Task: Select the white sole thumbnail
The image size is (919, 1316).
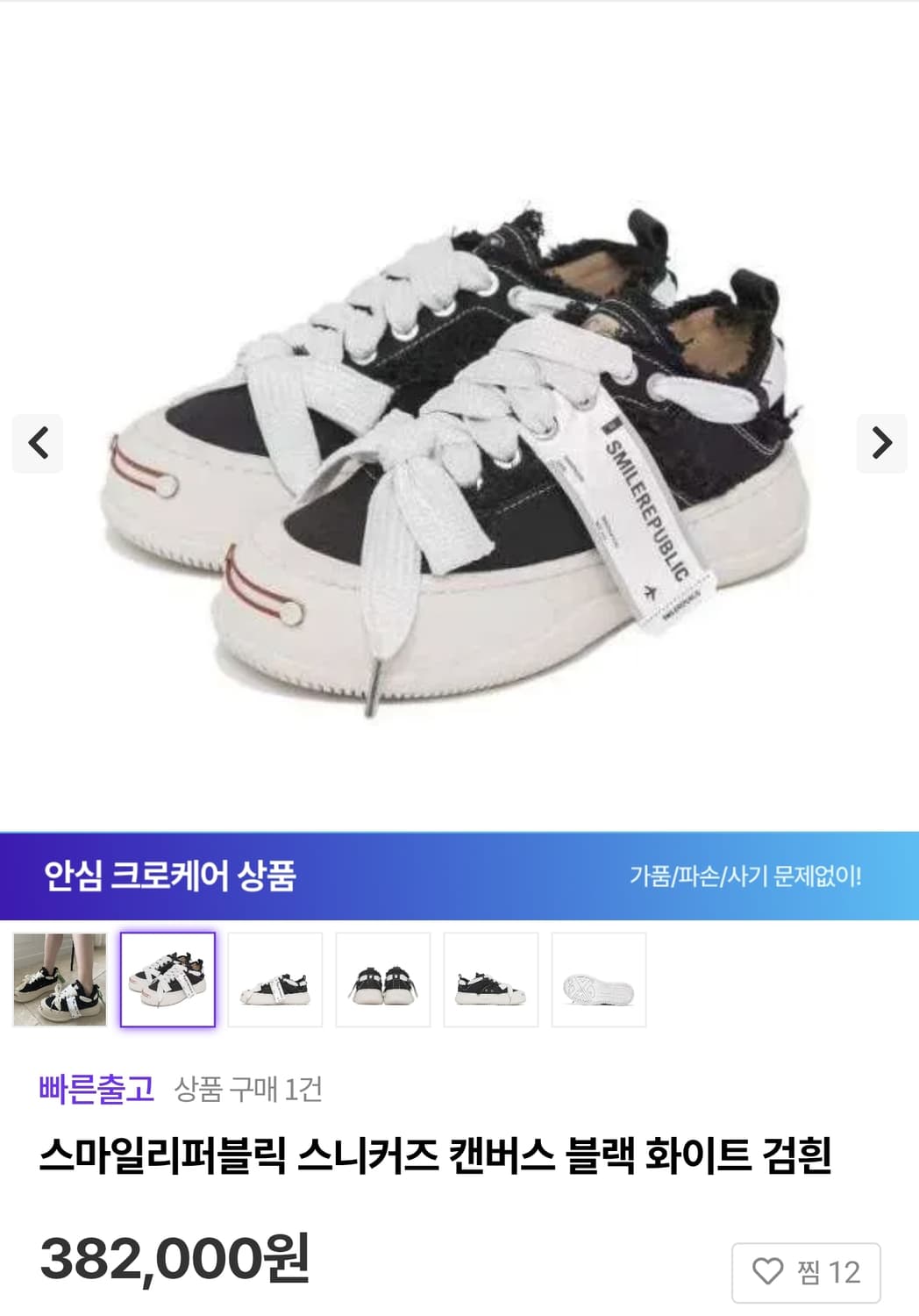Action: coord(598,978)
